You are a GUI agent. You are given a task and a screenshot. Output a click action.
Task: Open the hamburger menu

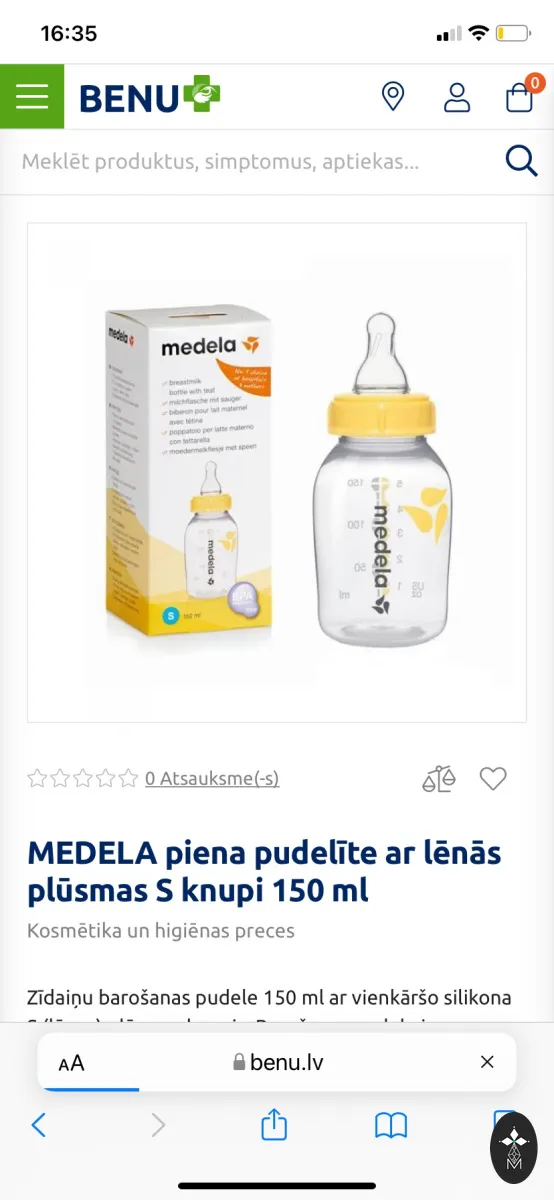click(x=32, y=97)
